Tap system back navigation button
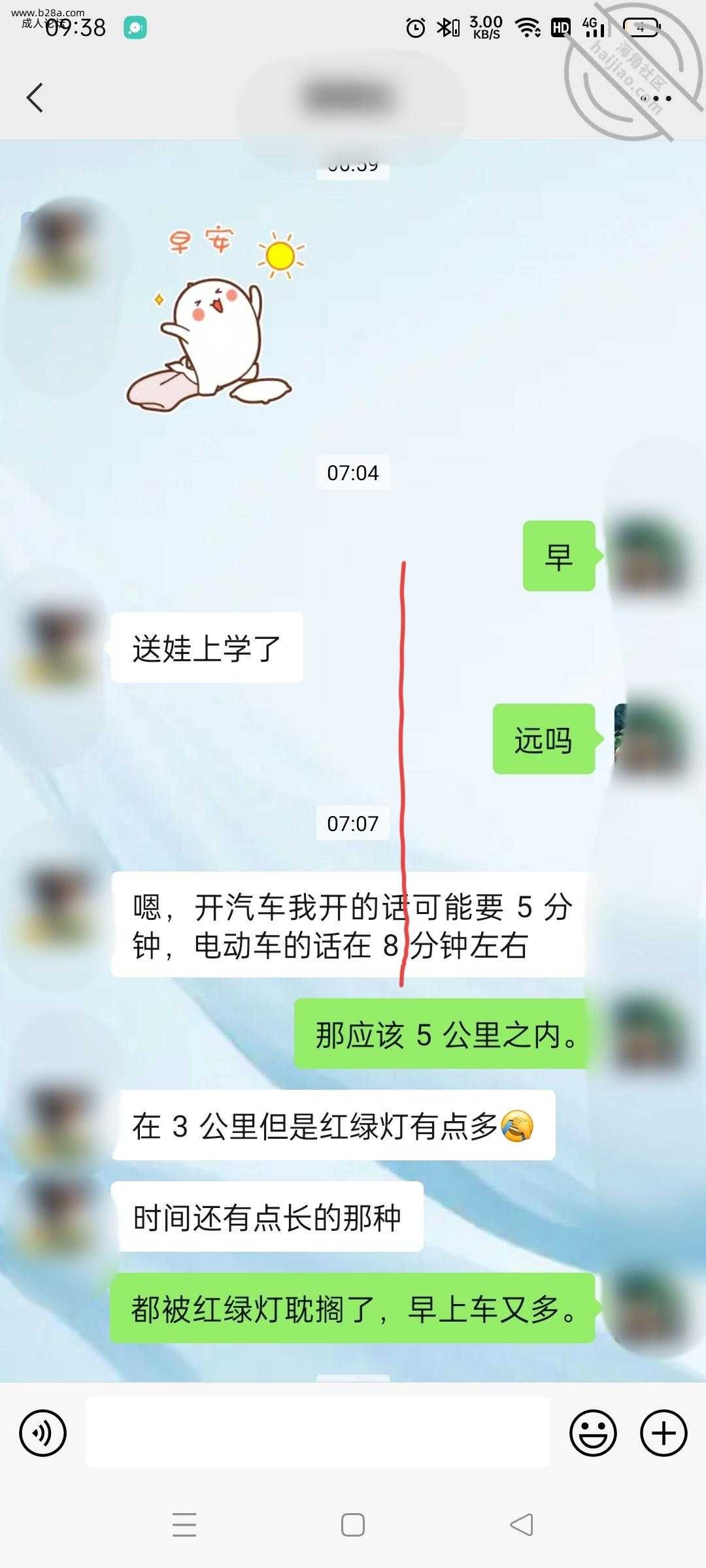 tap(521, 1525)
